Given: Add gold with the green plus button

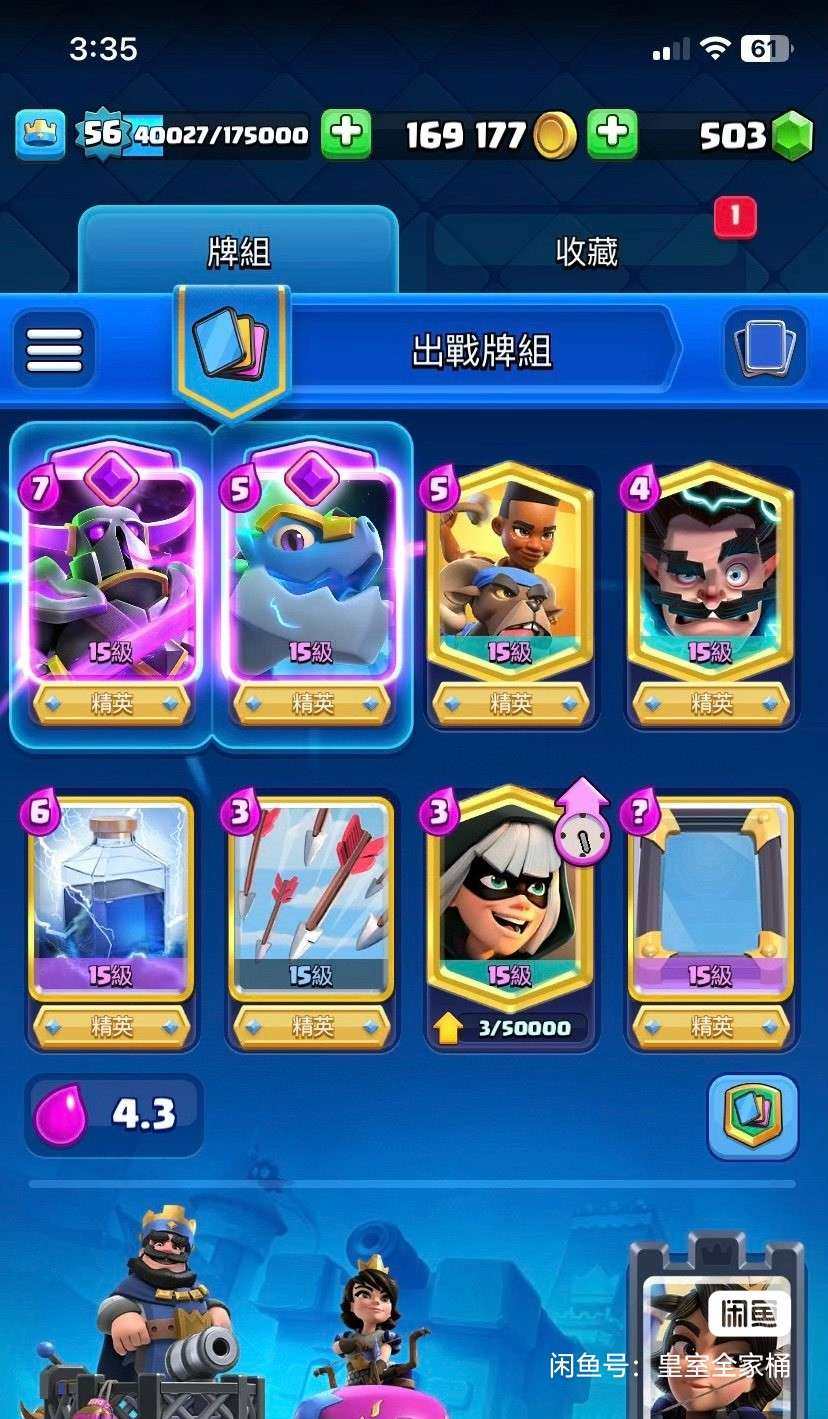Looking at the screenshot, I should [612, 135].
